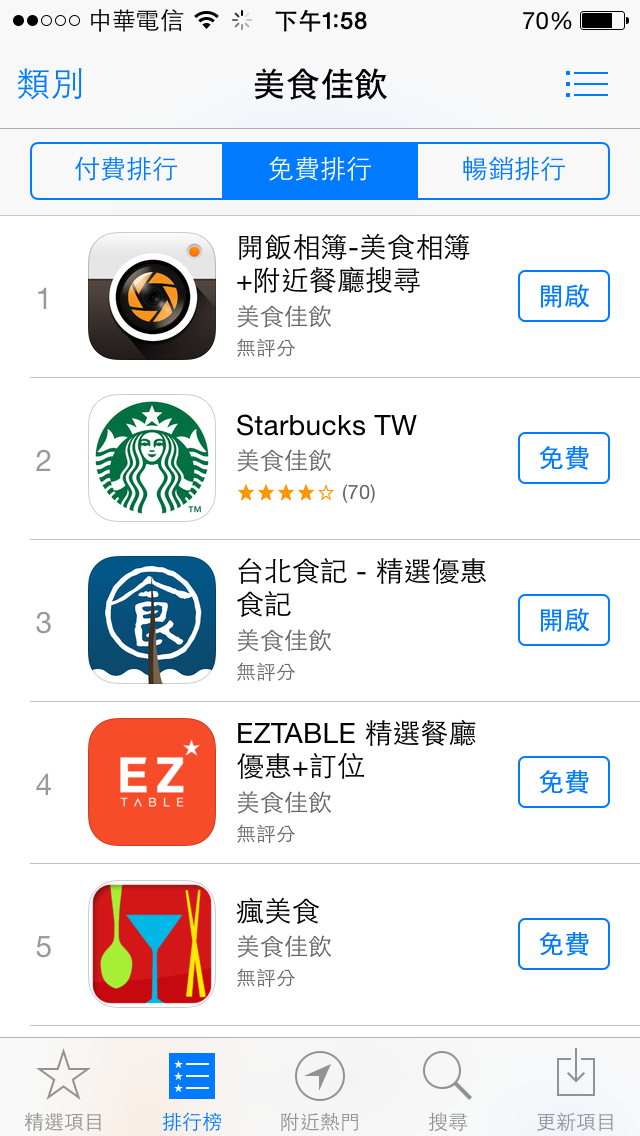Open the list menu icon in top bar

[586, 84]
